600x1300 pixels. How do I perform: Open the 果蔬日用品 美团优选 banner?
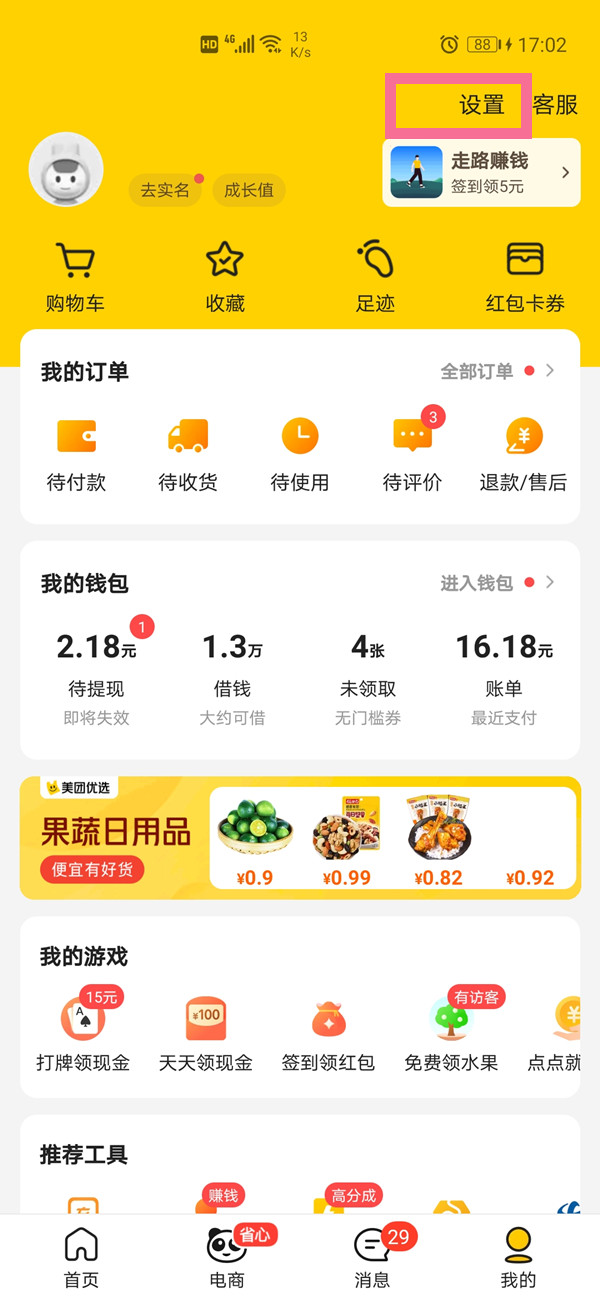click(x=300, y=838)
